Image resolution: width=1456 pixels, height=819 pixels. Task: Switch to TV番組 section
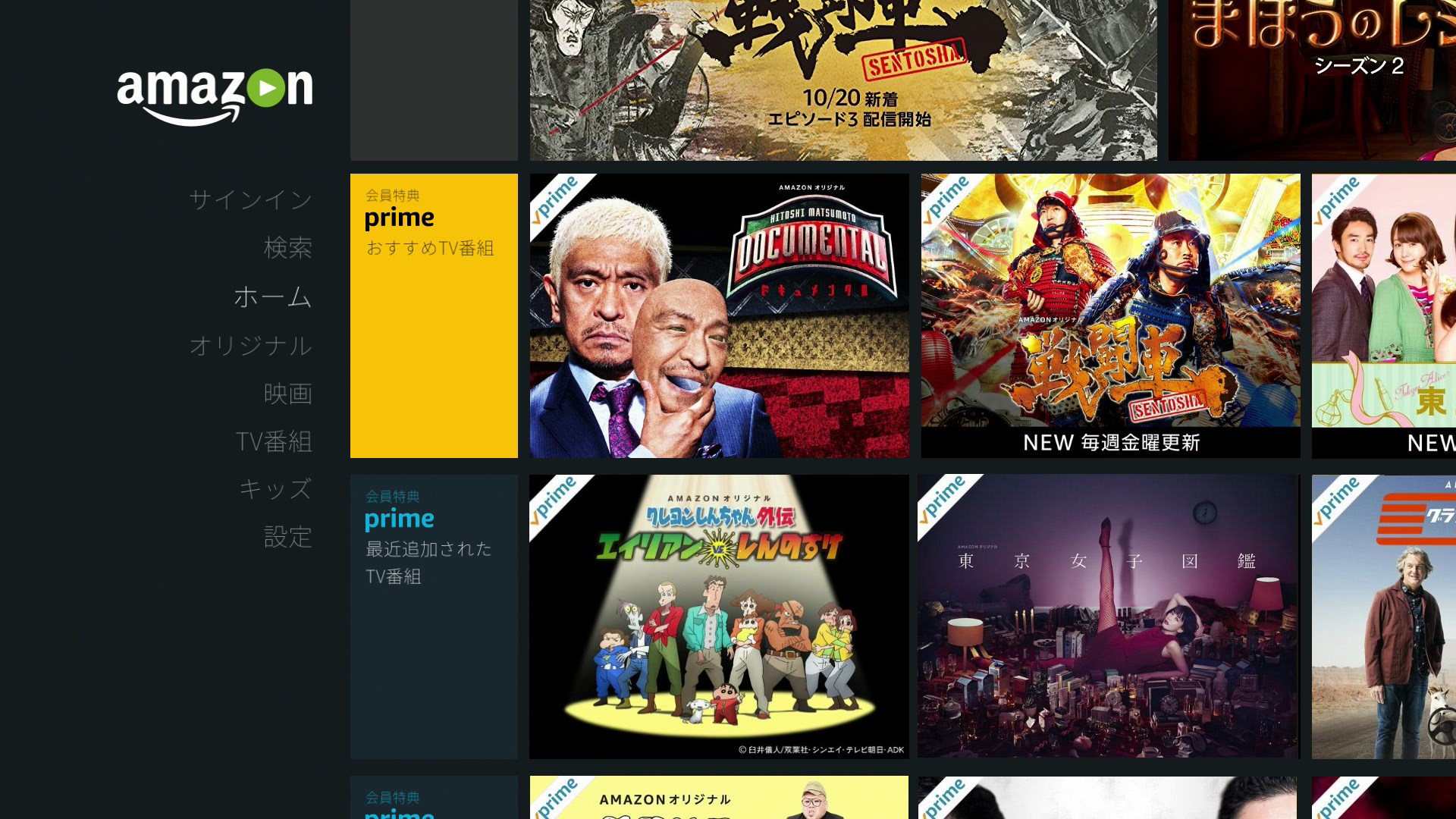(x=274, y=441)
